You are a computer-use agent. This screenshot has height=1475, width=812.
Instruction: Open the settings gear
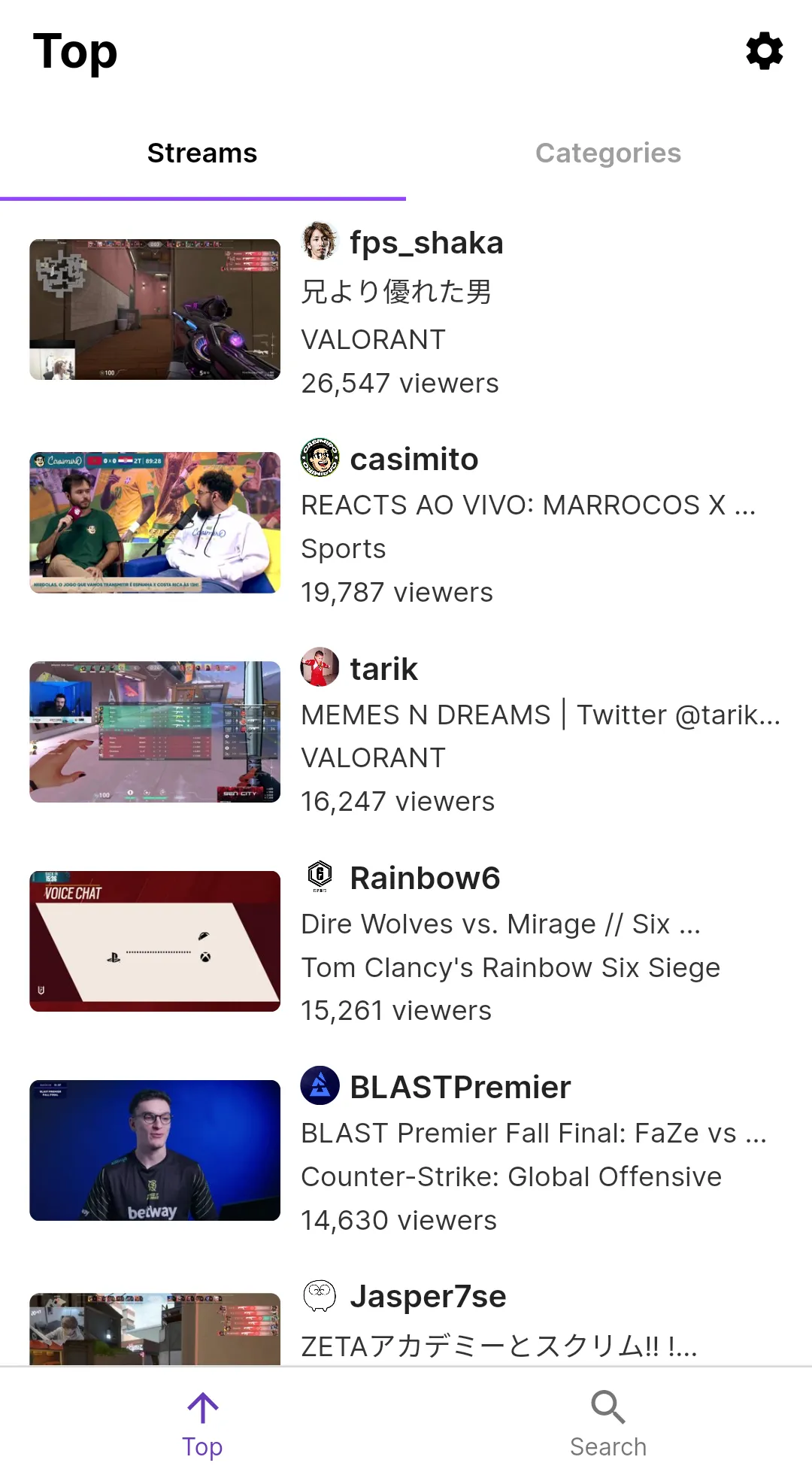(764, 51)
